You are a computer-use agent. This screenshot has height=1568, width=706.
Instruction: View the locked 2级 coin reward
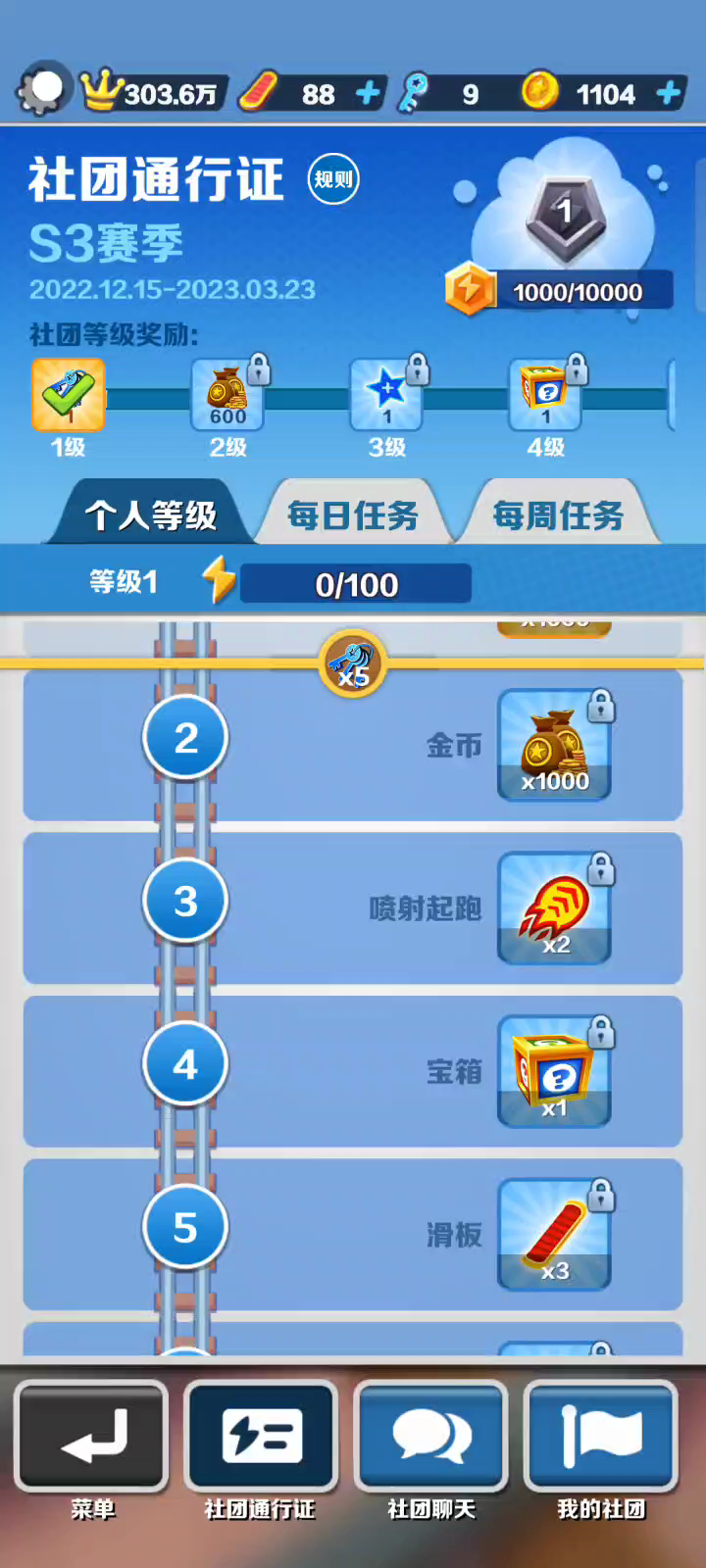pyautogui.click(x=228, y=395)
